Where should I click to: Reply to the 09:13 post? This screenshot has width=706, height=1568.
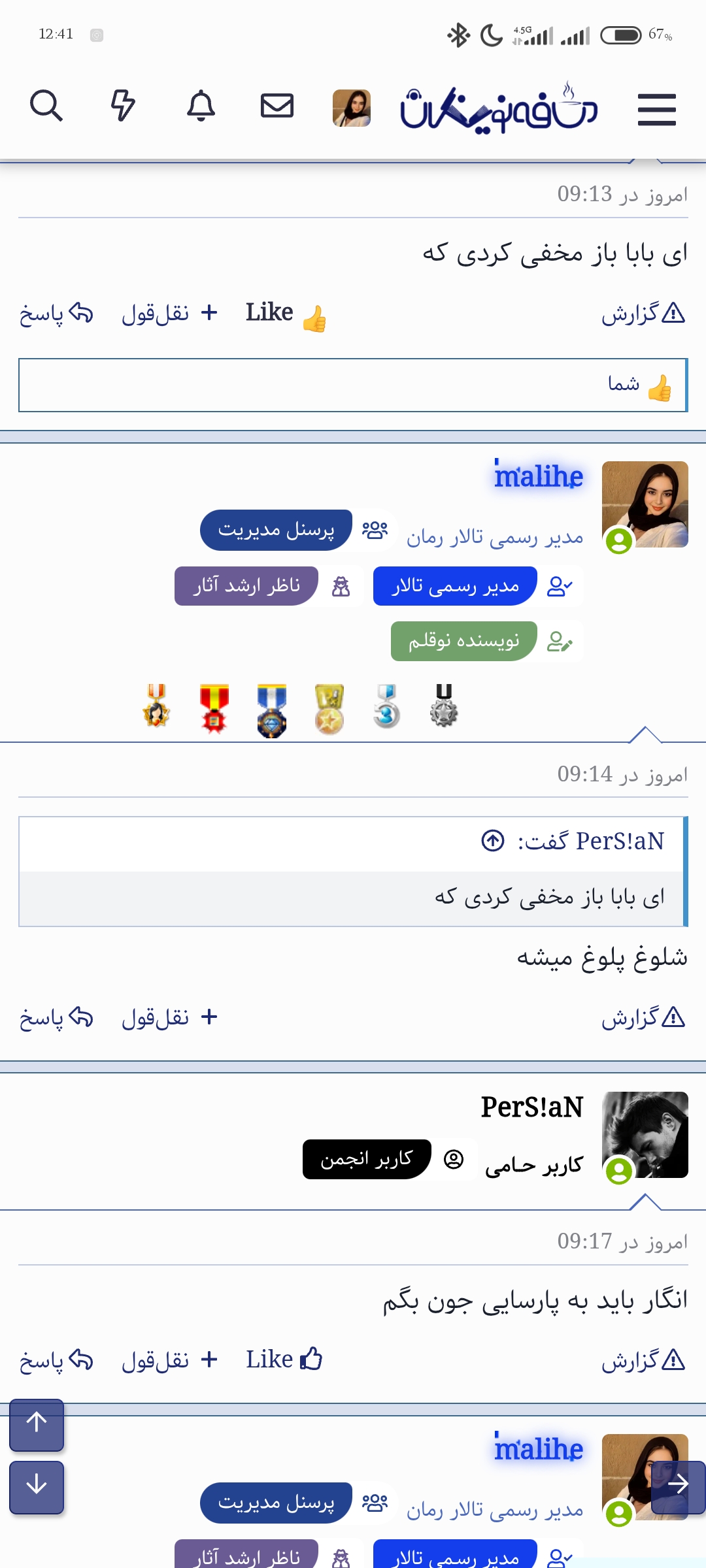[x=56, y=314]
